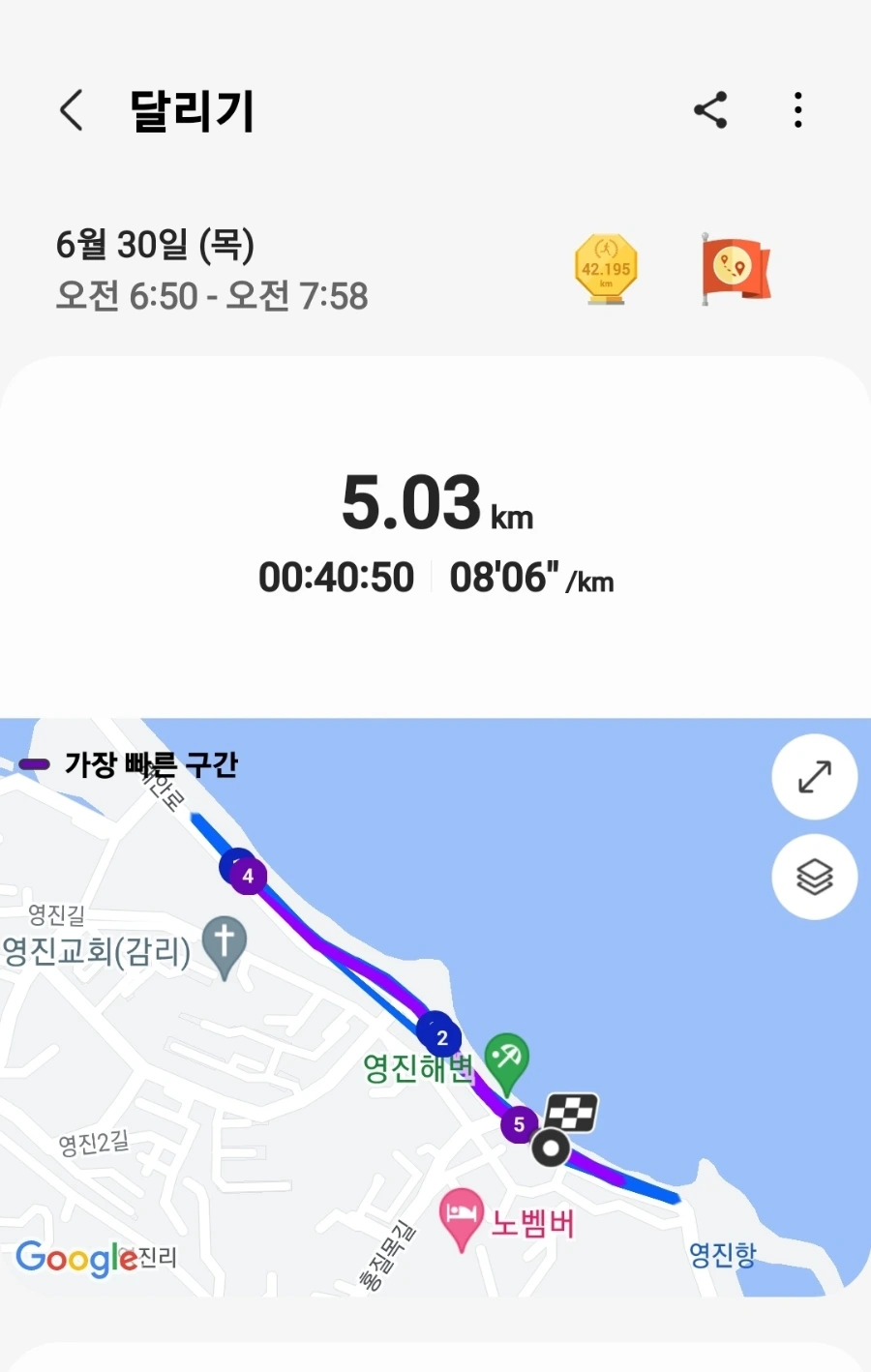Expand the date 6월 30일 details
Screen dimensions: 871x1372
[157, 247]
